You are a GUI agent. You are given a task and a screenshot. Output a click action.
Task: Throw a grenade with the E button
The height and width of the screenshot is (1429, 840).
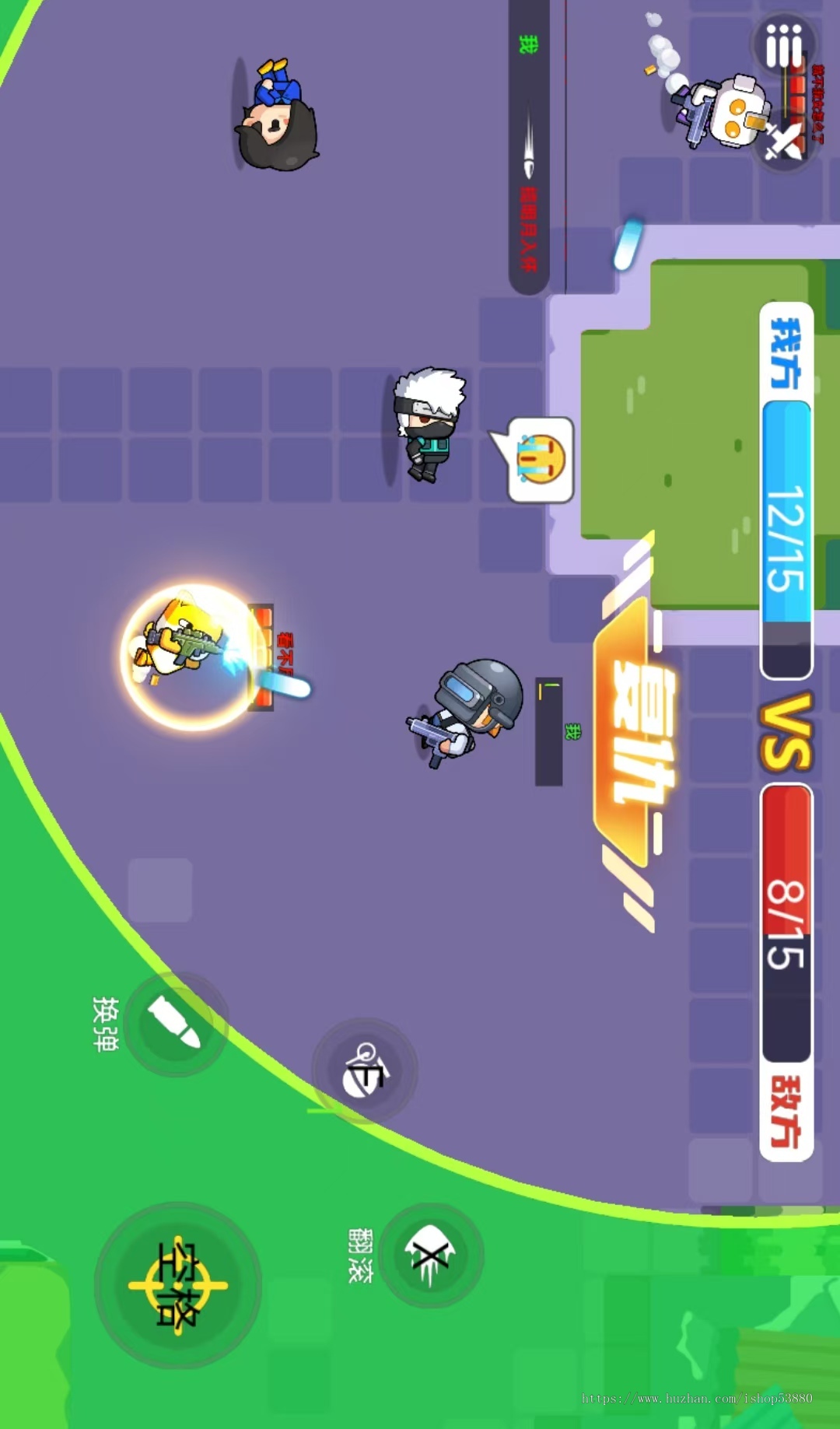tap(364, 1071)
